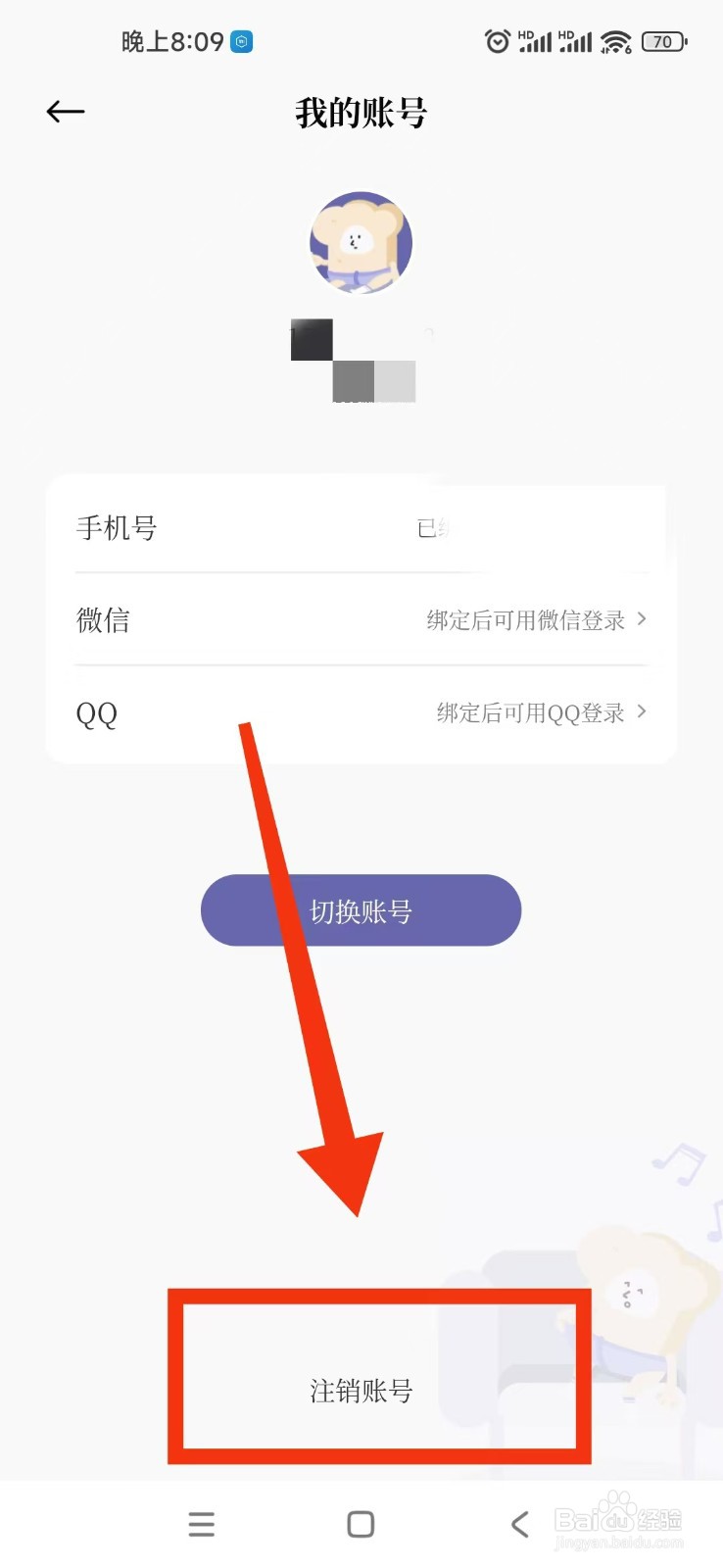The width and height of the screenshot is (723, 1568).
Task: Click the bread character profile avatar
Action: point(361,243)
